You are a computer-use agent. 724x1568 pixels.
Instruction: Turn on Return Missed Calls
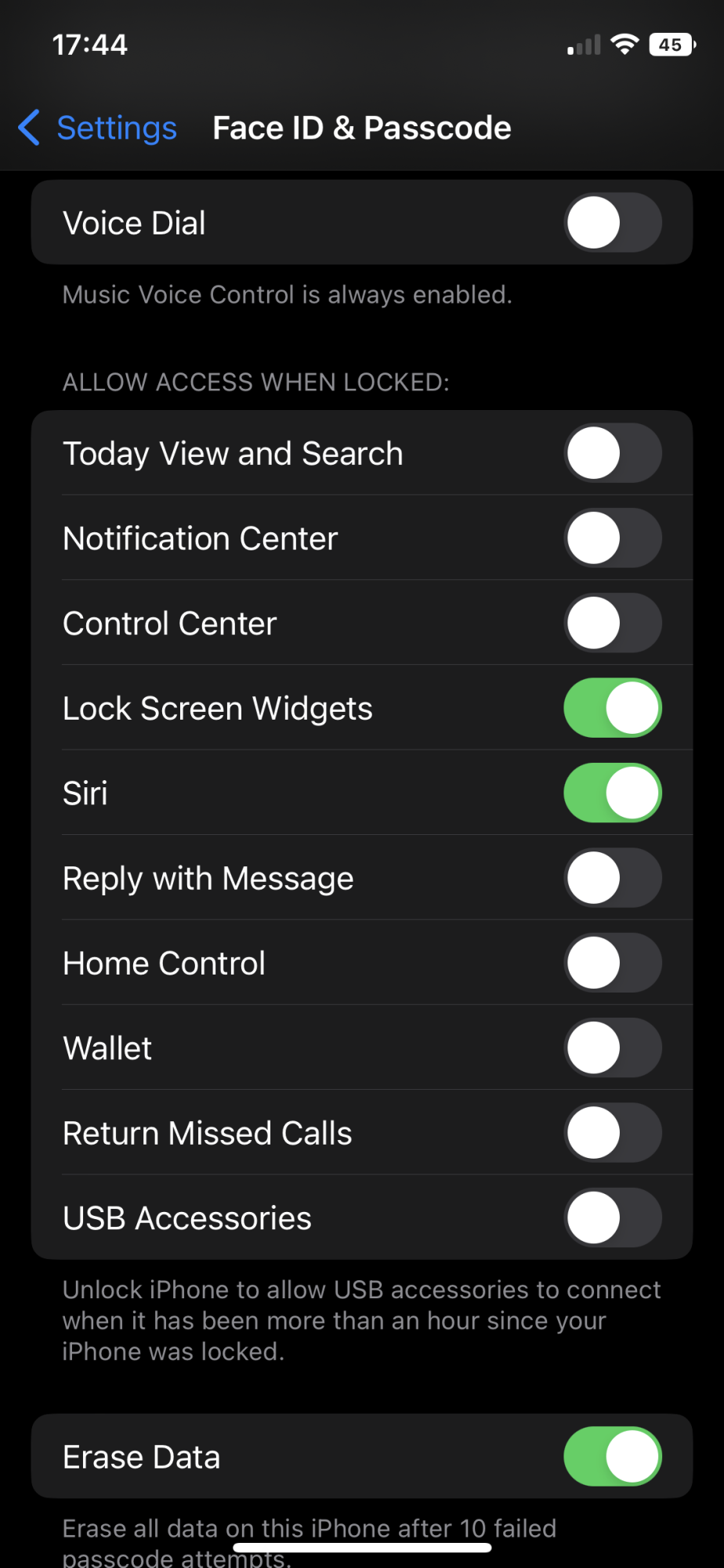pos(612,1133)
